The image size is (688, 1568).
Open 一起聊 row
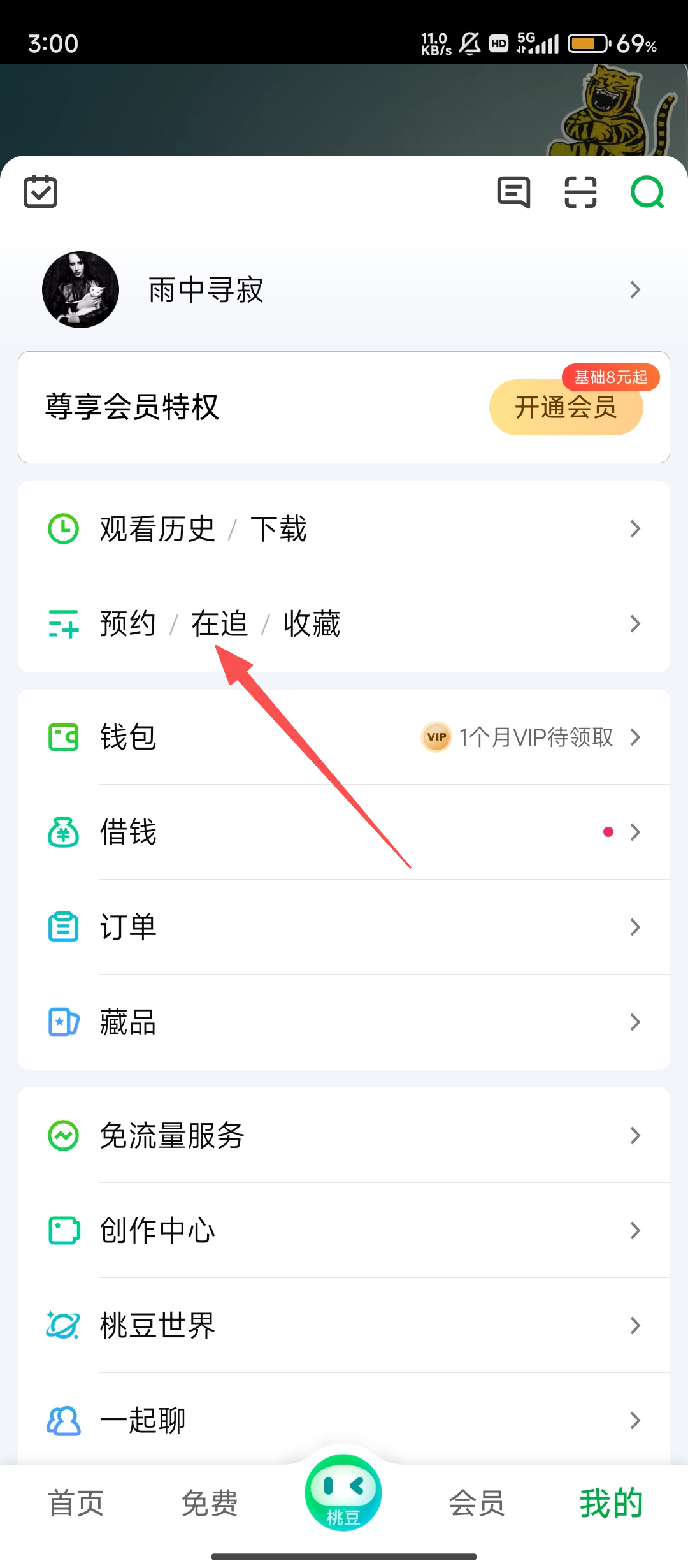344,1421
